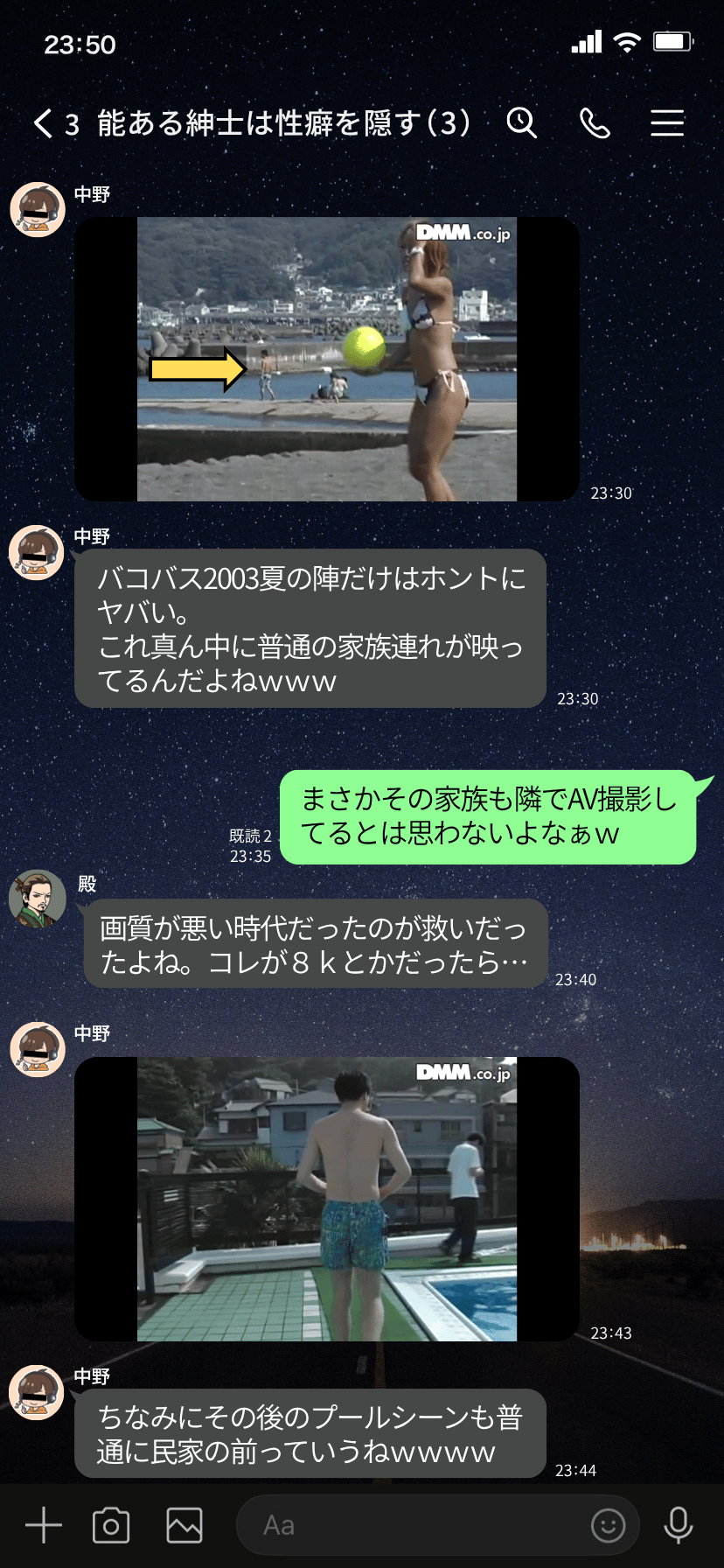Go back to the chat list
The height and width of the screenshot is (1568, 724).
click(44, 123)
